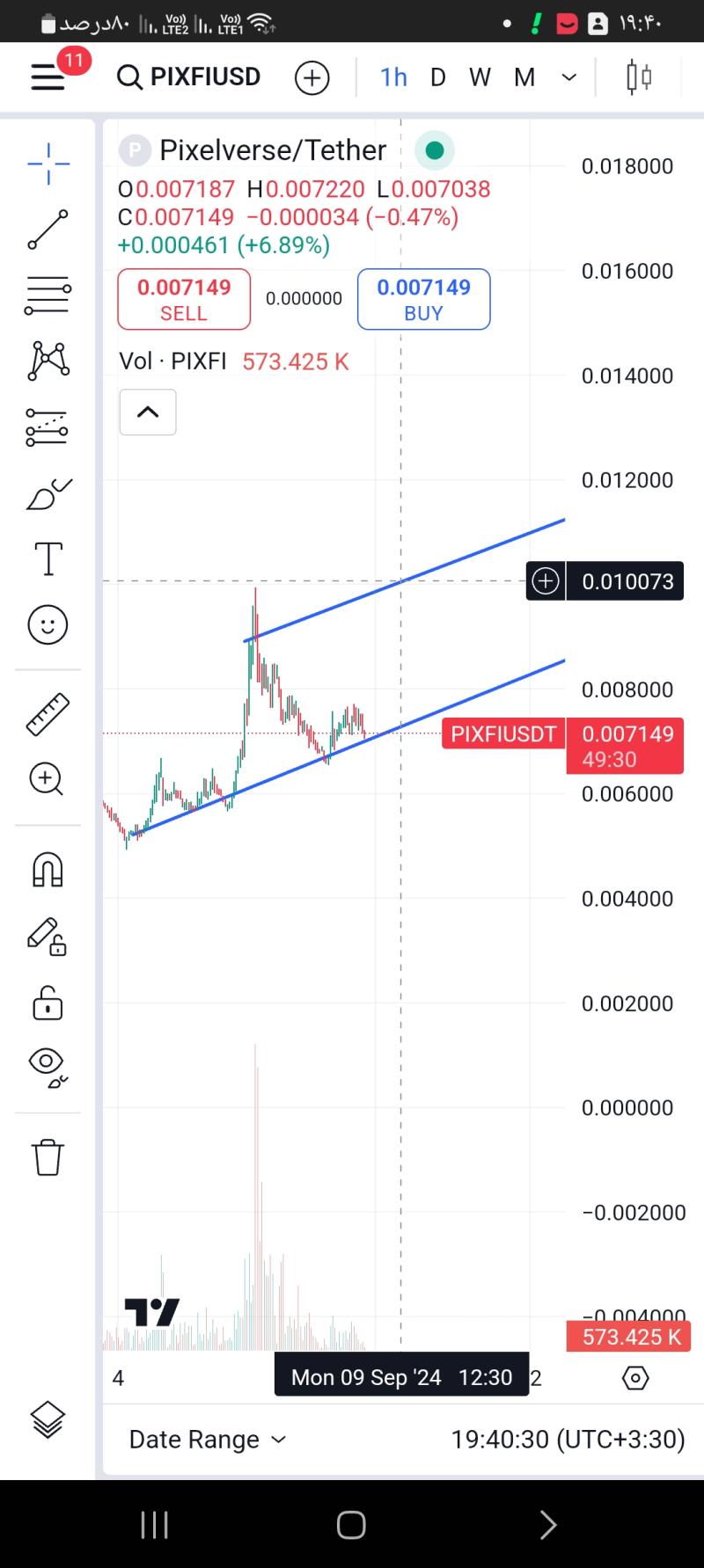The height and width of the screenshot is (1568, 704).
Task: Open the Date Range menu
Action: 208,1440
